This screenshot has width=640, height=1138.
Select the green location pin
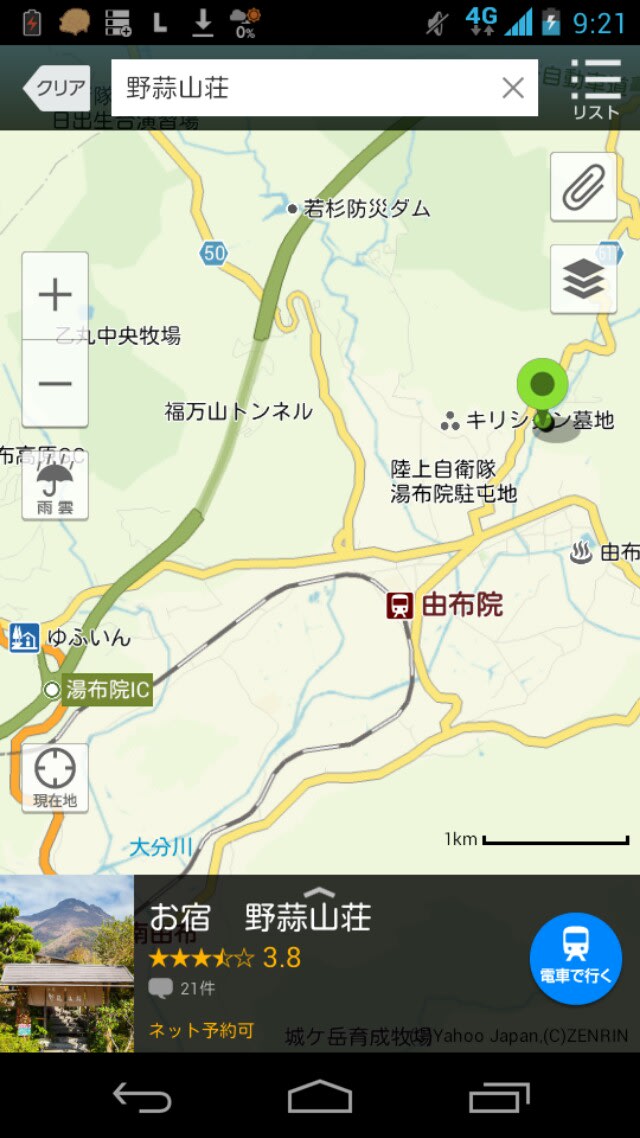(x=542, y=388)
